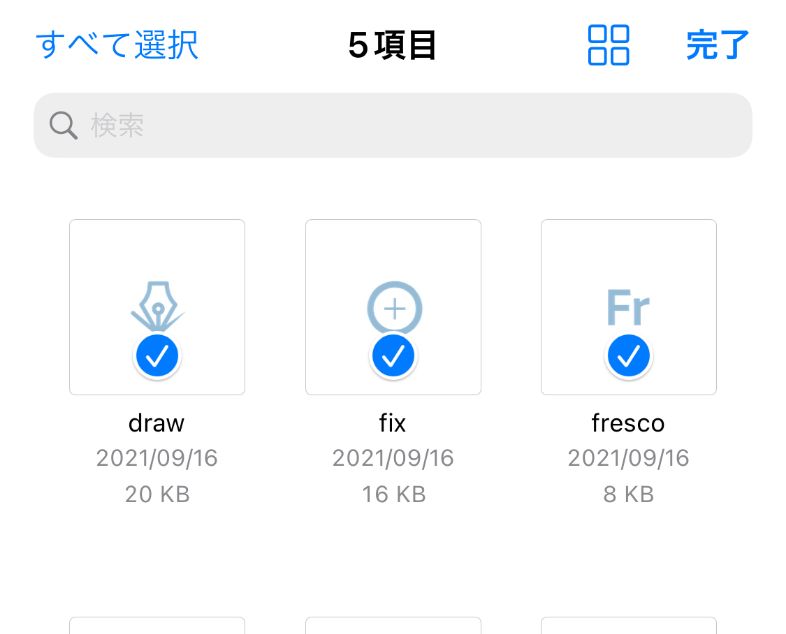Focus the 検索 search field
This screenshot has height=634, width=786.
coord(393,125)
